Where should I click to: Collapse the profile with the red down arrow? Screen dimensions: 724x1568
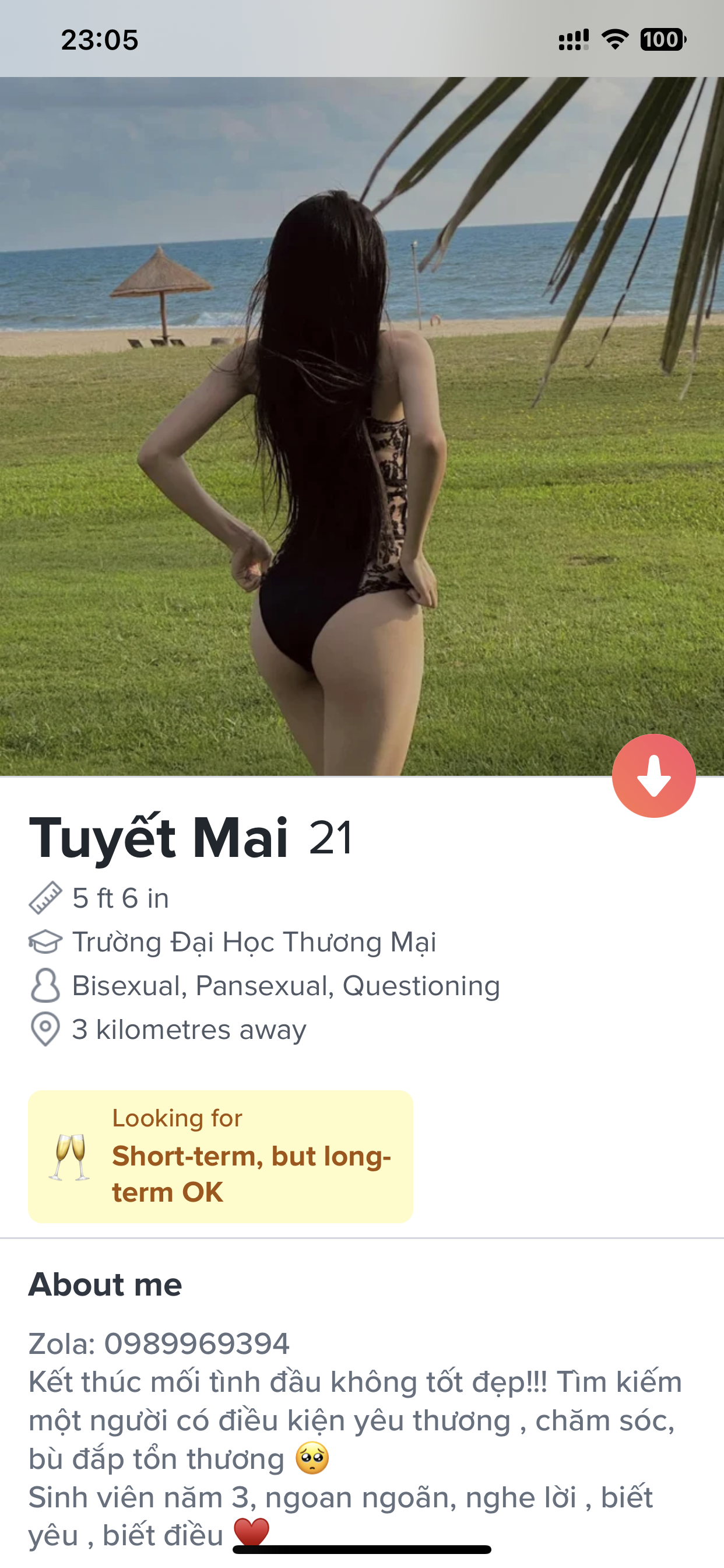pyautogui.click(x=653, y=775)
